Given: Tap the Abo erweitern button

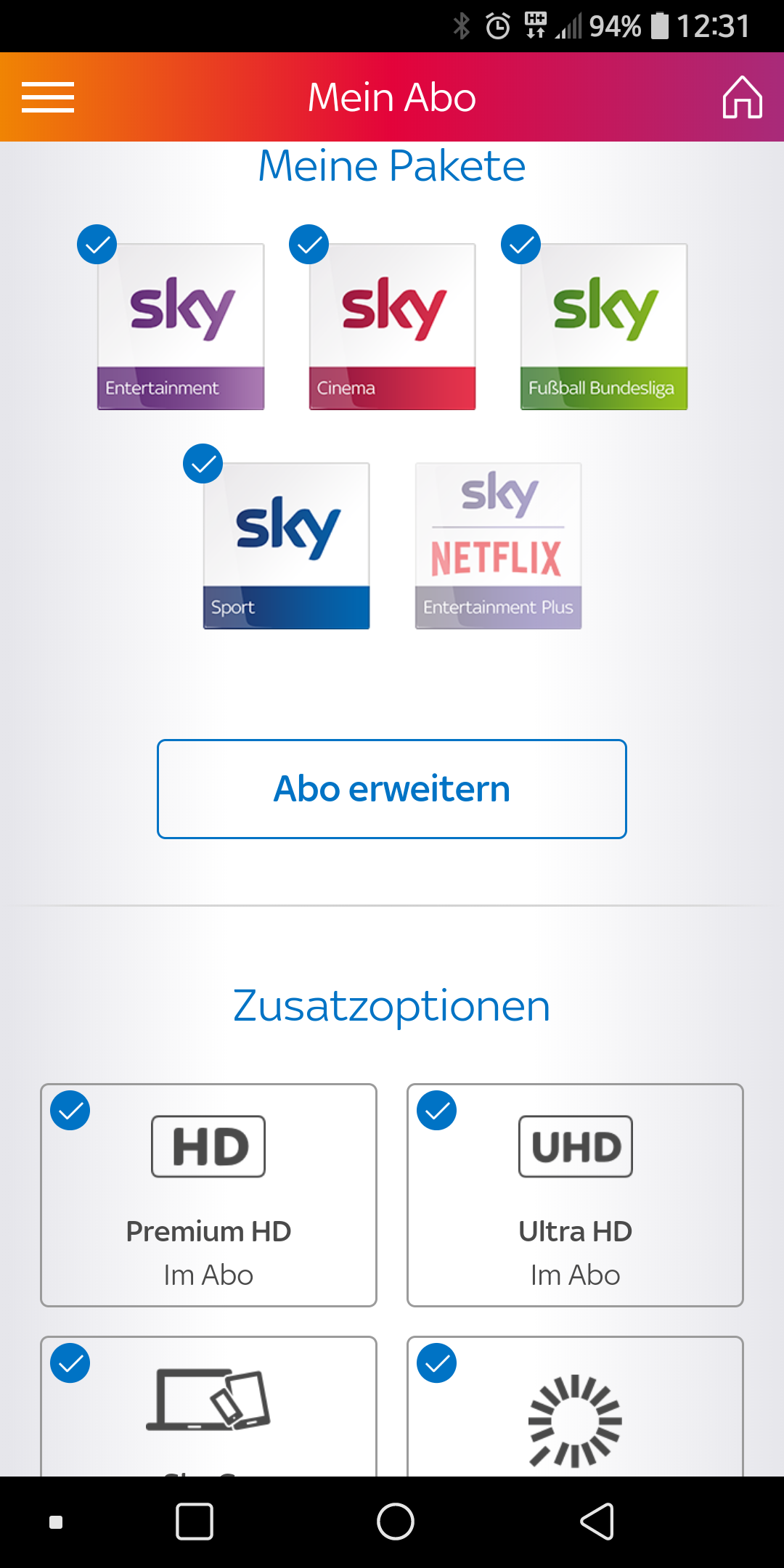Looking at the screenshot, I should tap(392, 789).
